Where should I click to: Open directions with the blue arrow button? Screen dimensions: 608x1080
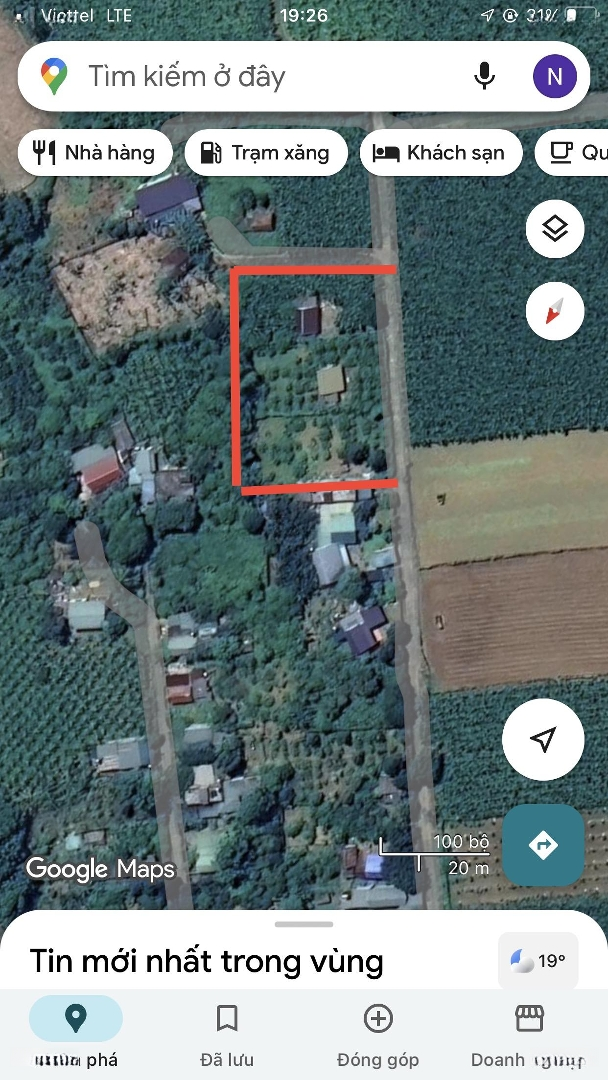point(543,845)
